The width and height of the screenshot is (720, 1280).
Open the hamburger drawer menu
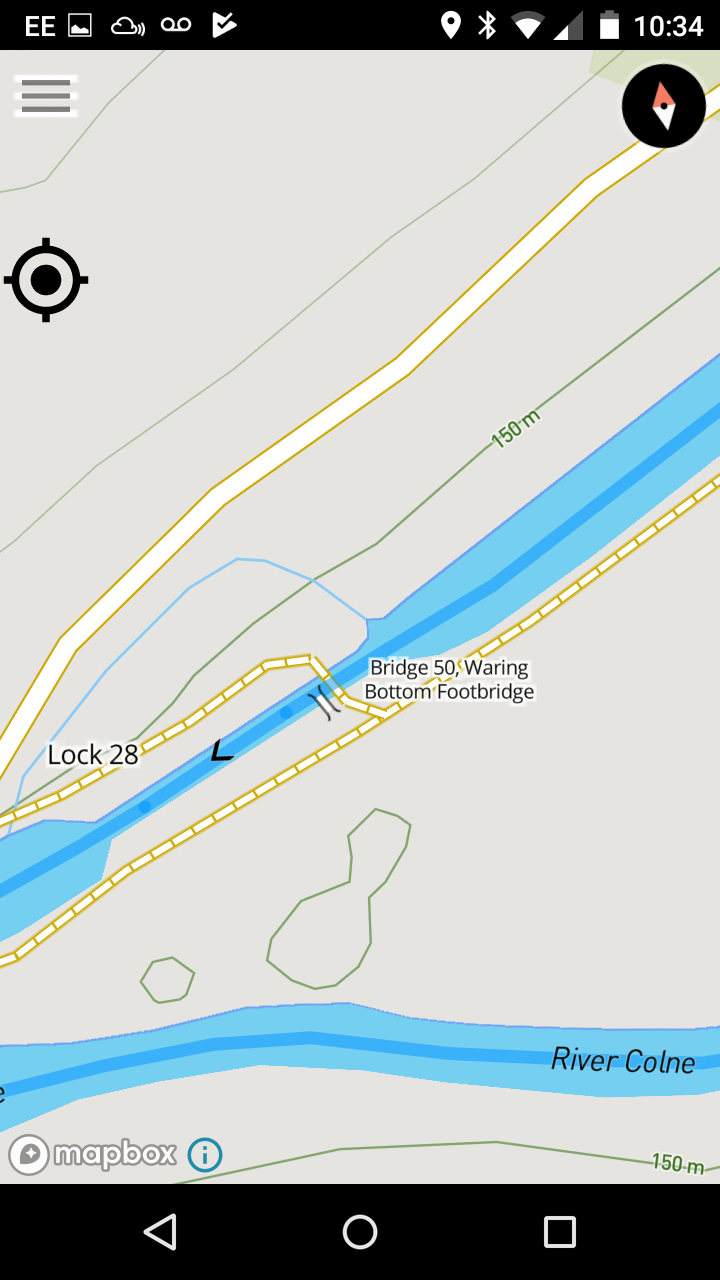(x=46, y=97)
